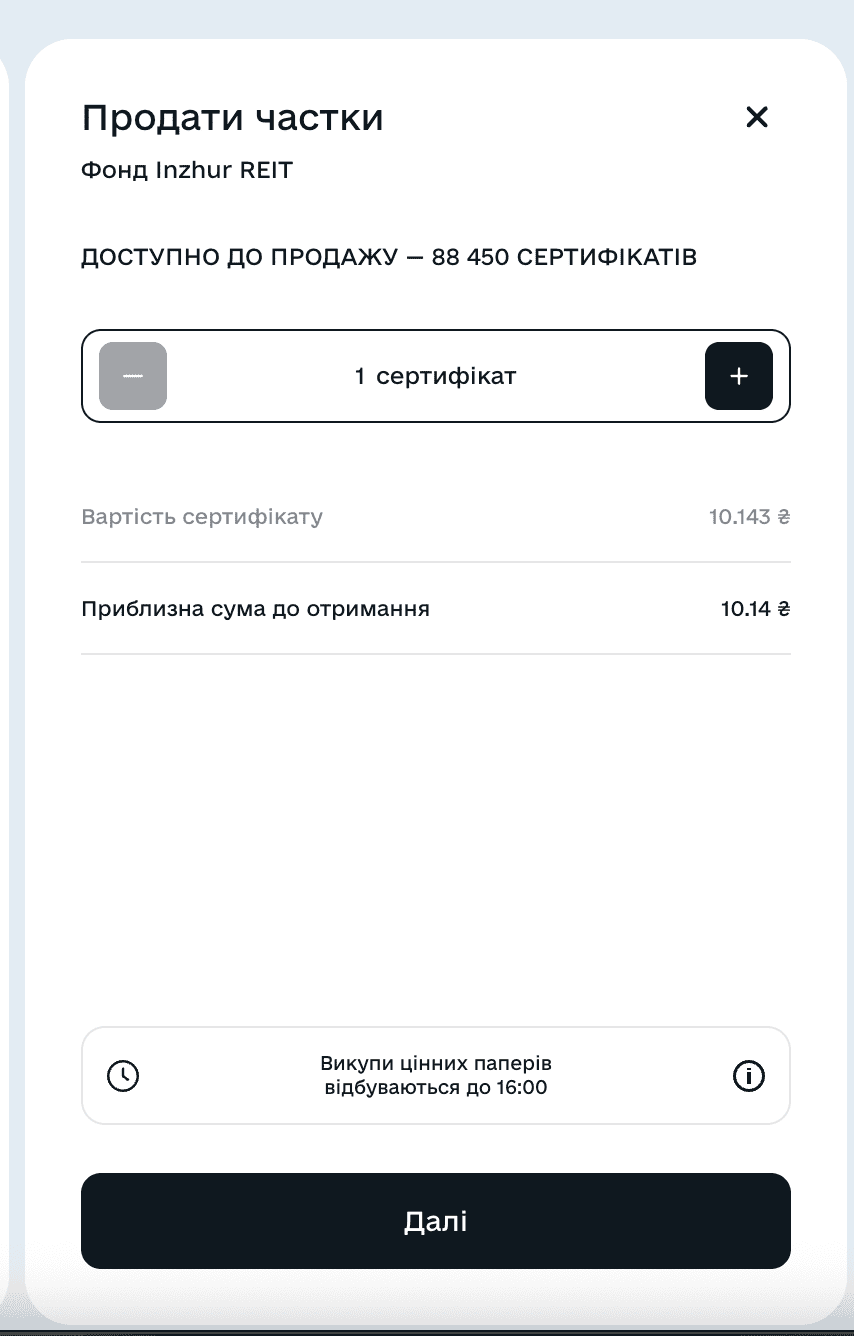
Task: Increase certificate count with plus button
Action: (x=738, y=376)
